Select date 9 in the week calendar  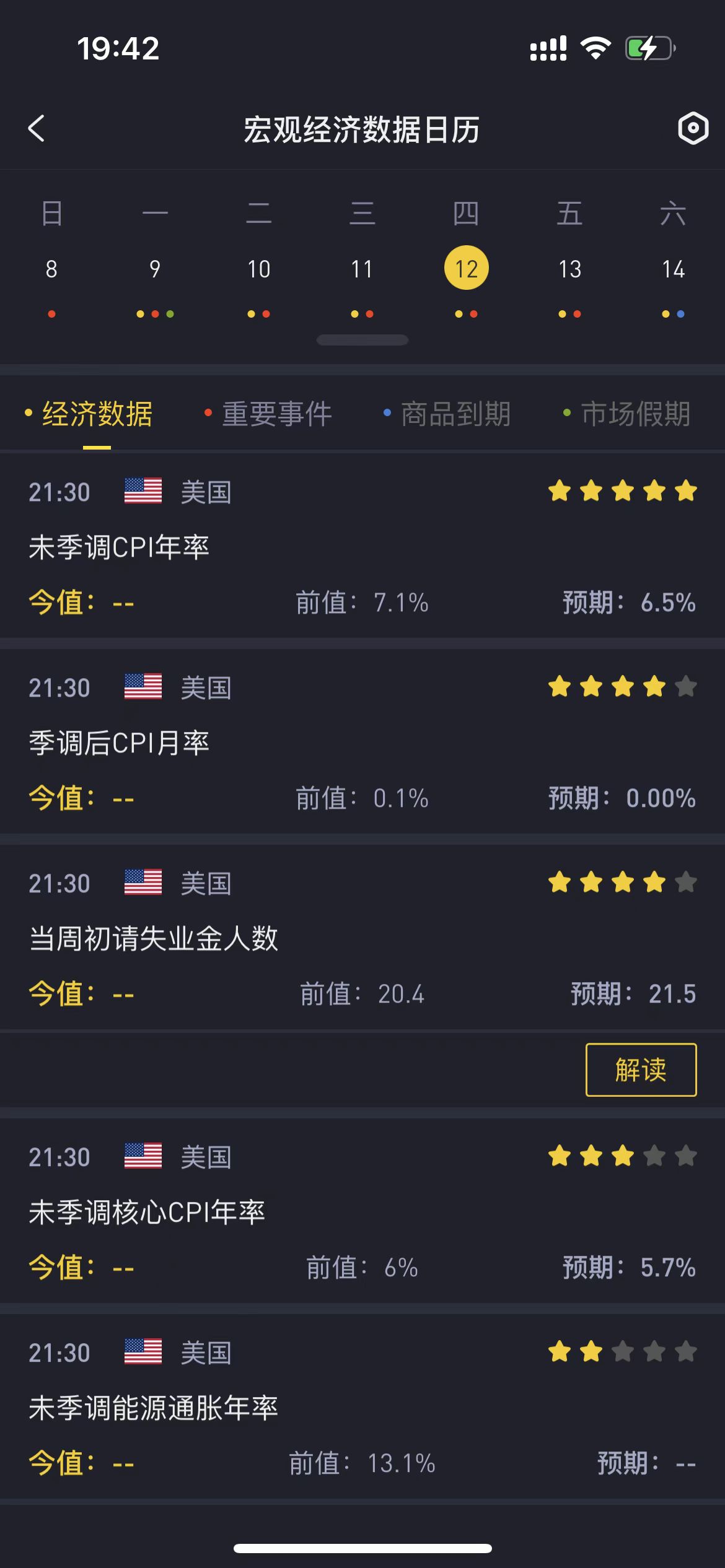click(155, 269)
